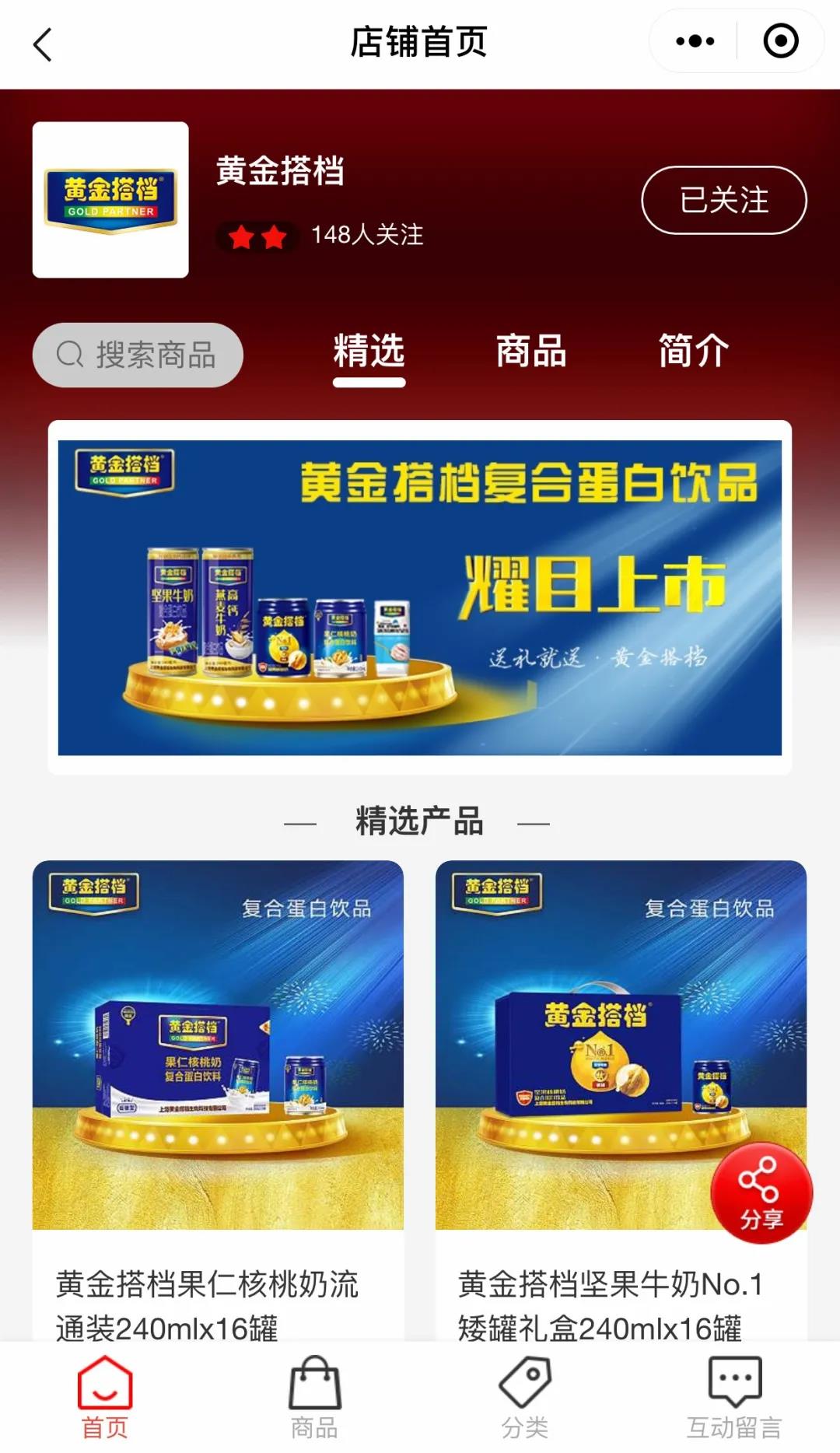Switch to the top 商品 tab beside 精选
This screenshot has height=1453, width=840.
531,352
